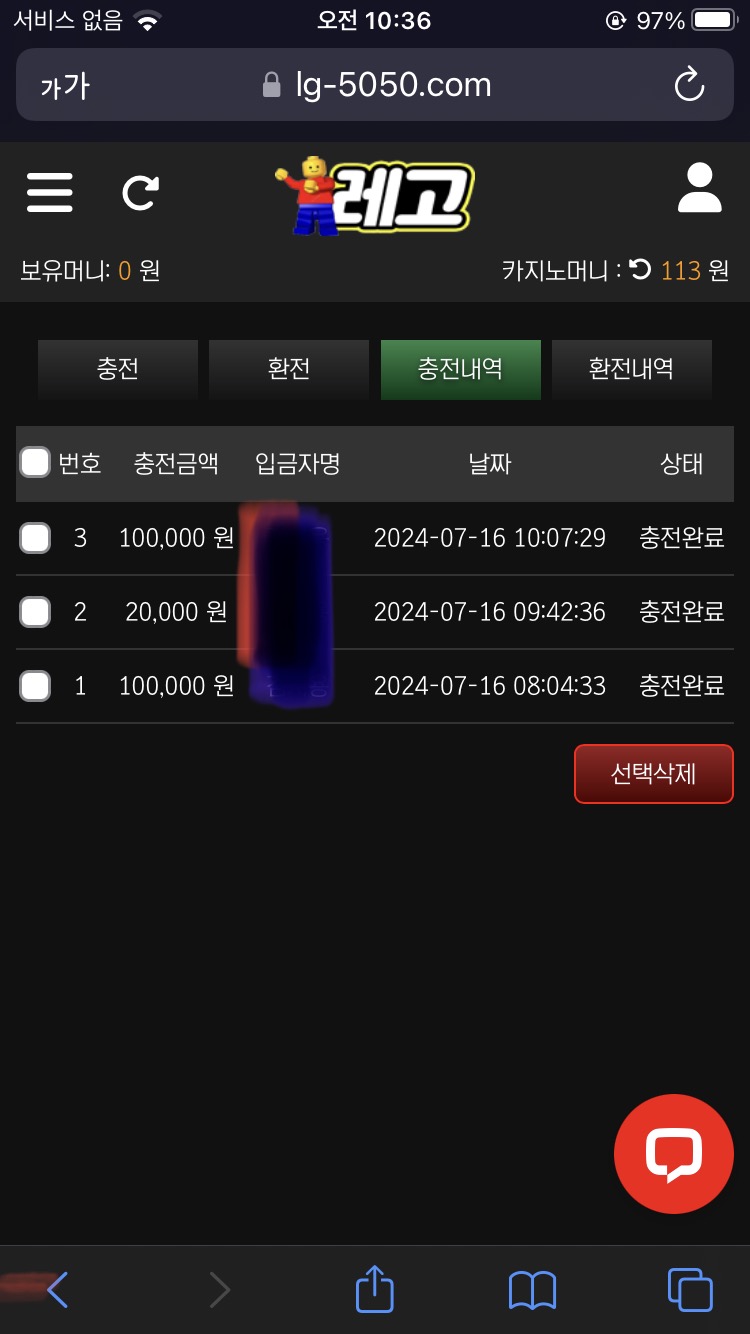Select the checkbox for entry number 1
750x1334 pixels.
coord(35,685)
